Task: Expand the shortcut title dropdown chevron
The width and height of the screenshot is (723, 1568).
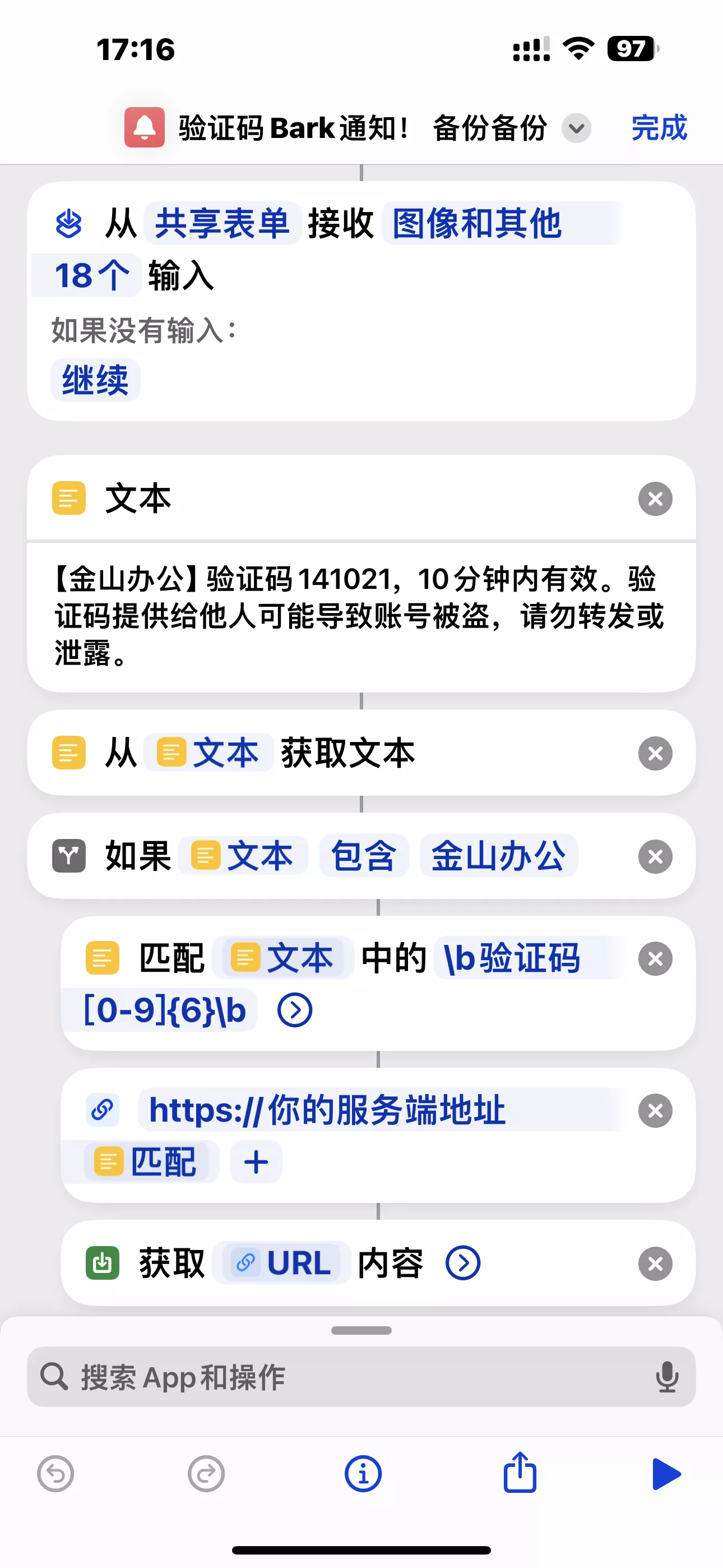Action: coord(576,128)
